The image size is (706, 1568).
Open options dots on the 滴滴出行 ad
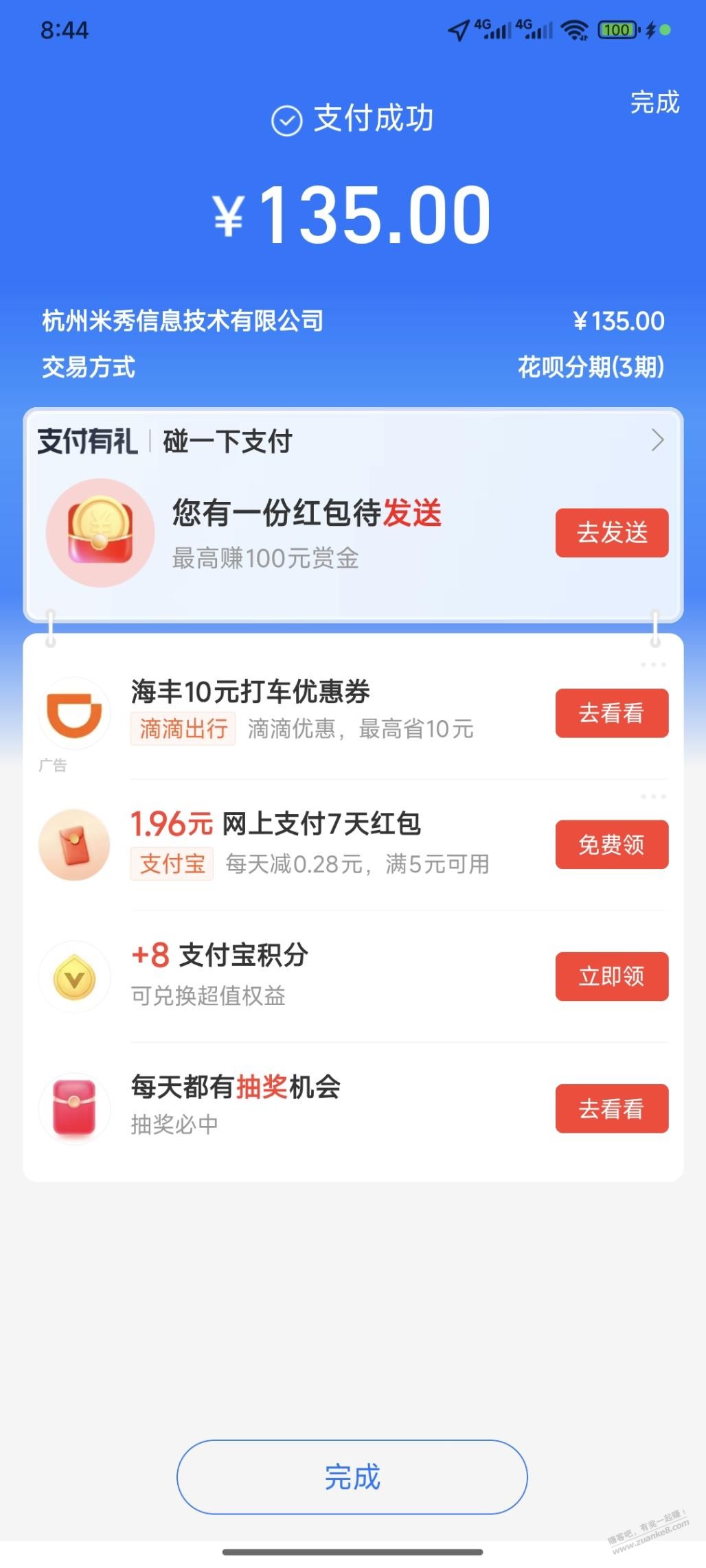(x=652, y=665)
